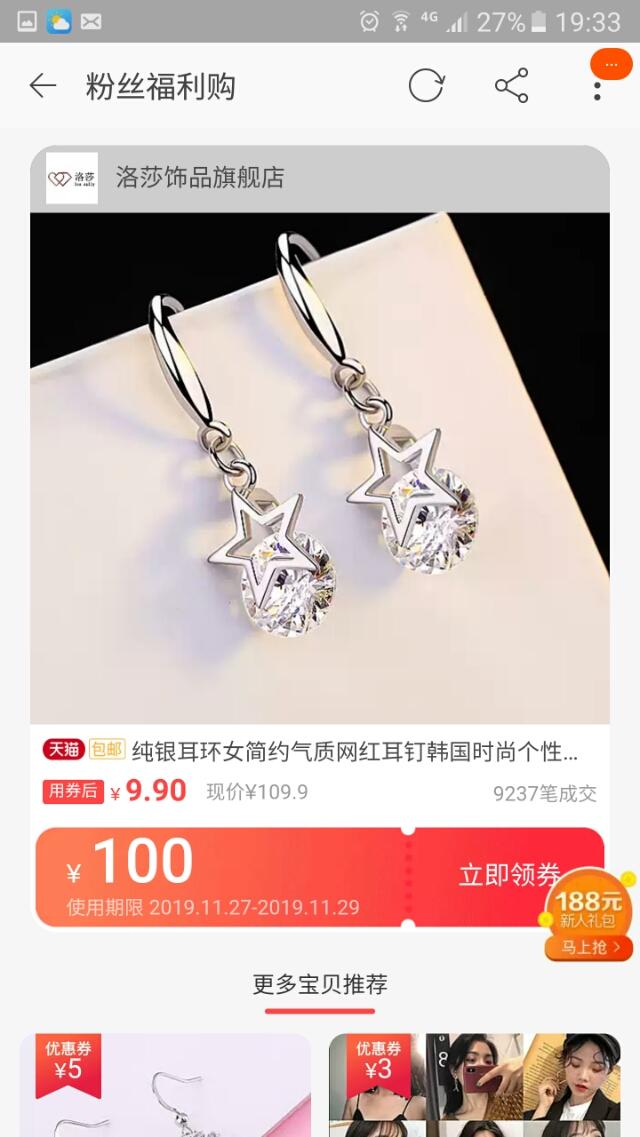
Task: Open the overflow menu
Action: pos(597,86)
